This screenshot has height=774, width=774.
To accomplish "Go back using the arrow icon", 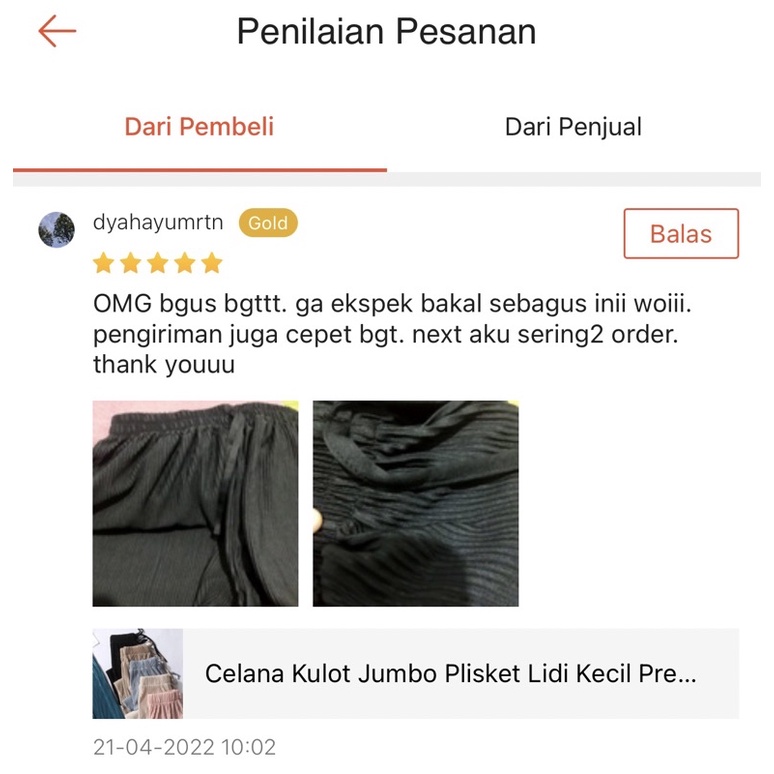I will pyautogui.click(x=57, y=31).
